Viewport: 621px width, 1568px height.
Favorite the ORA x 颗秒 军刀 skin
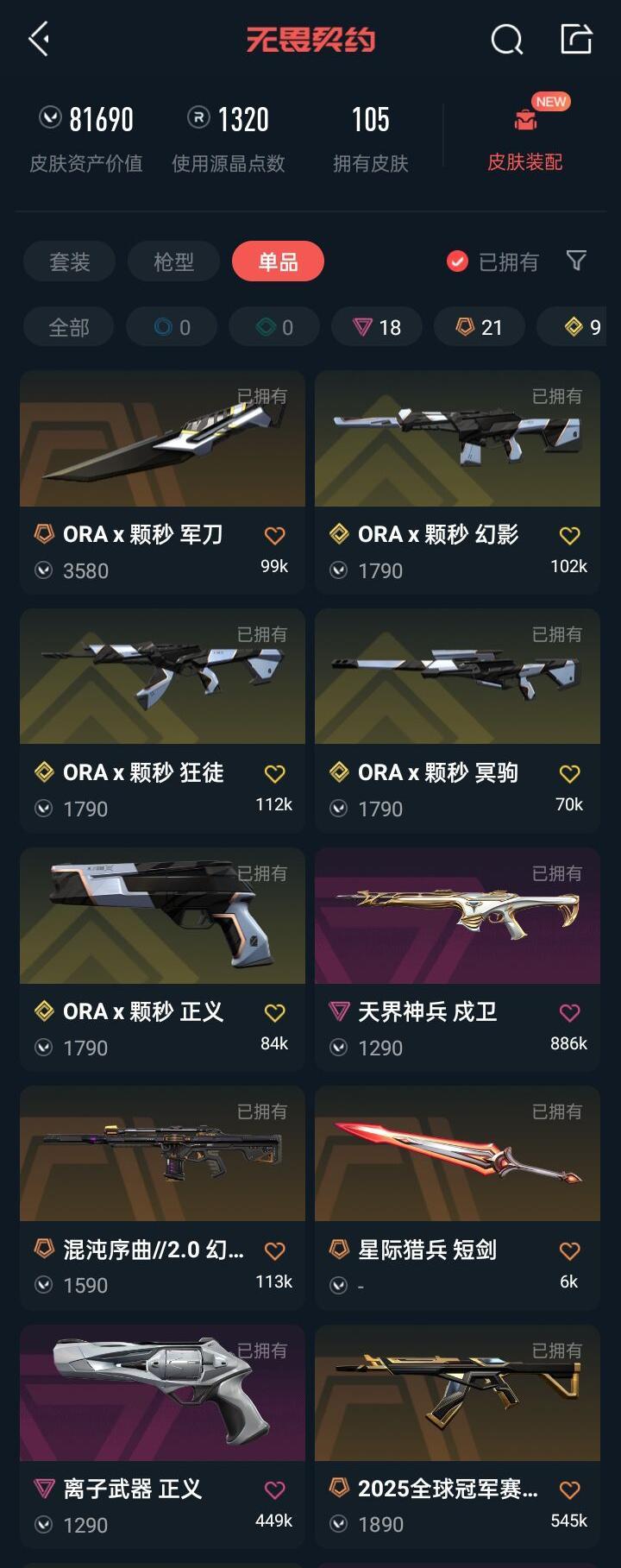(274, 535)
